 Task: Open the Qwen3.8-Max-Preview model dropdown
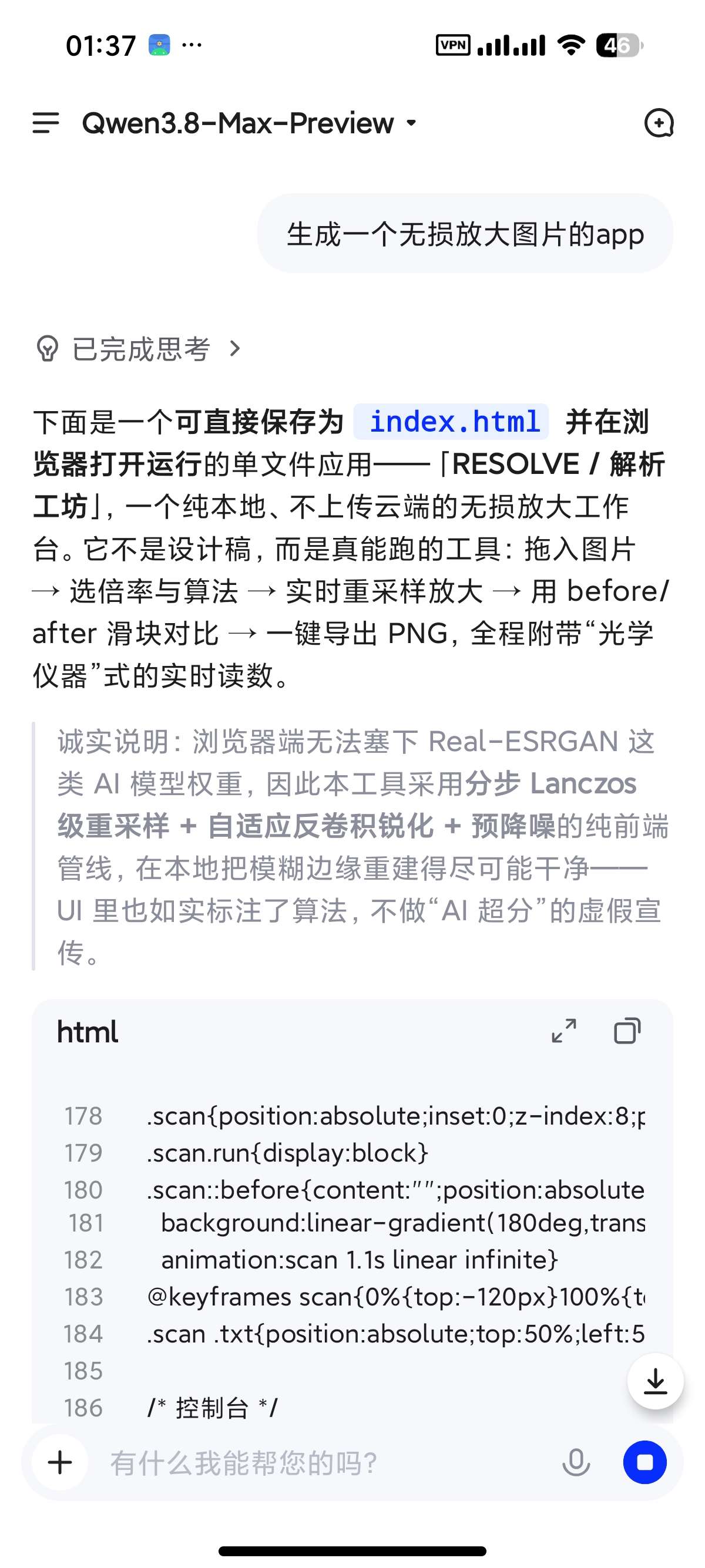click(249, 123)
